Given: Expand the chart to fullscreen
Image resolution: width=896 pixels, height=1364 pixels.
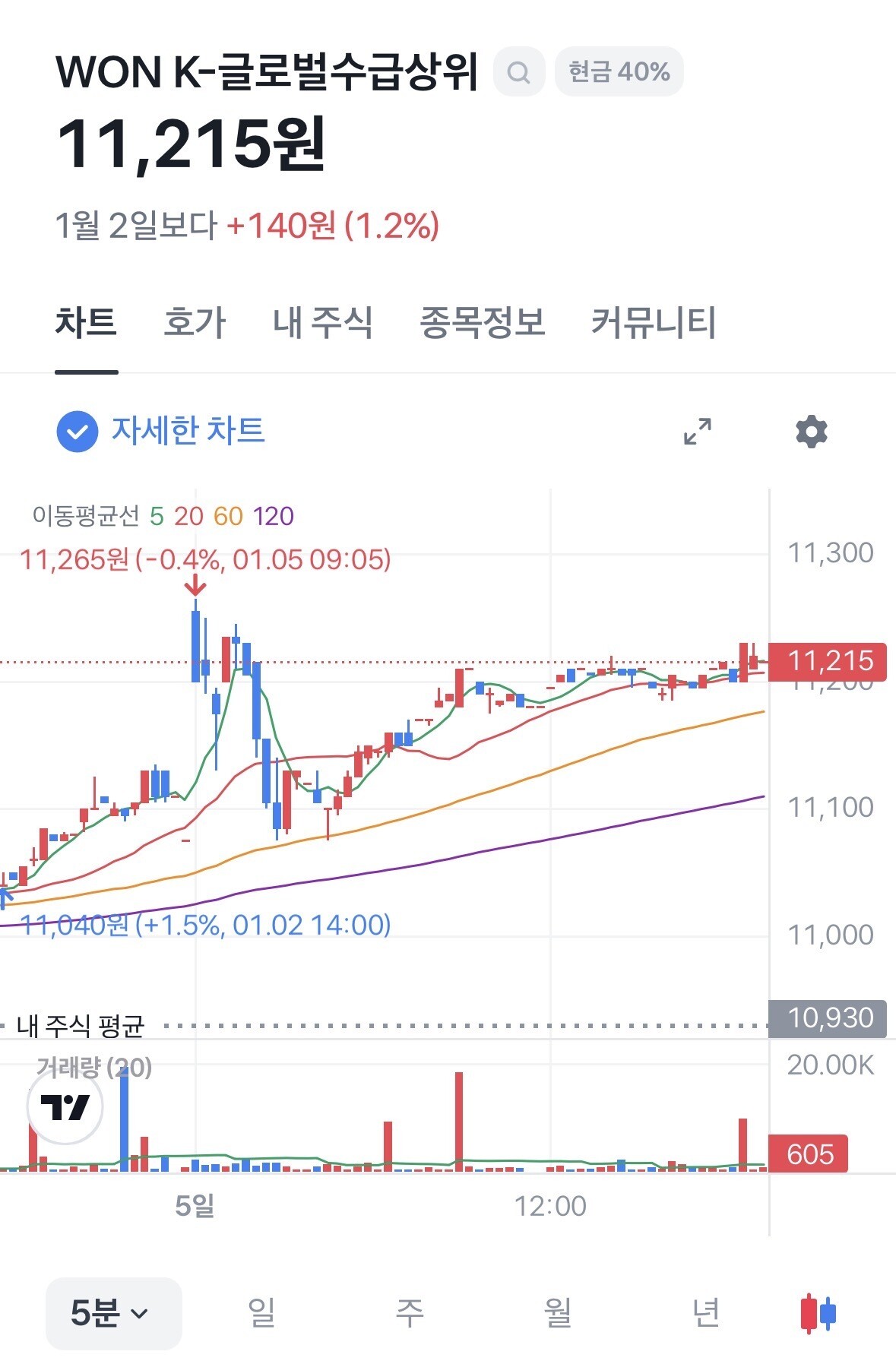Looking at the screenshot, I should coord(698,432).
